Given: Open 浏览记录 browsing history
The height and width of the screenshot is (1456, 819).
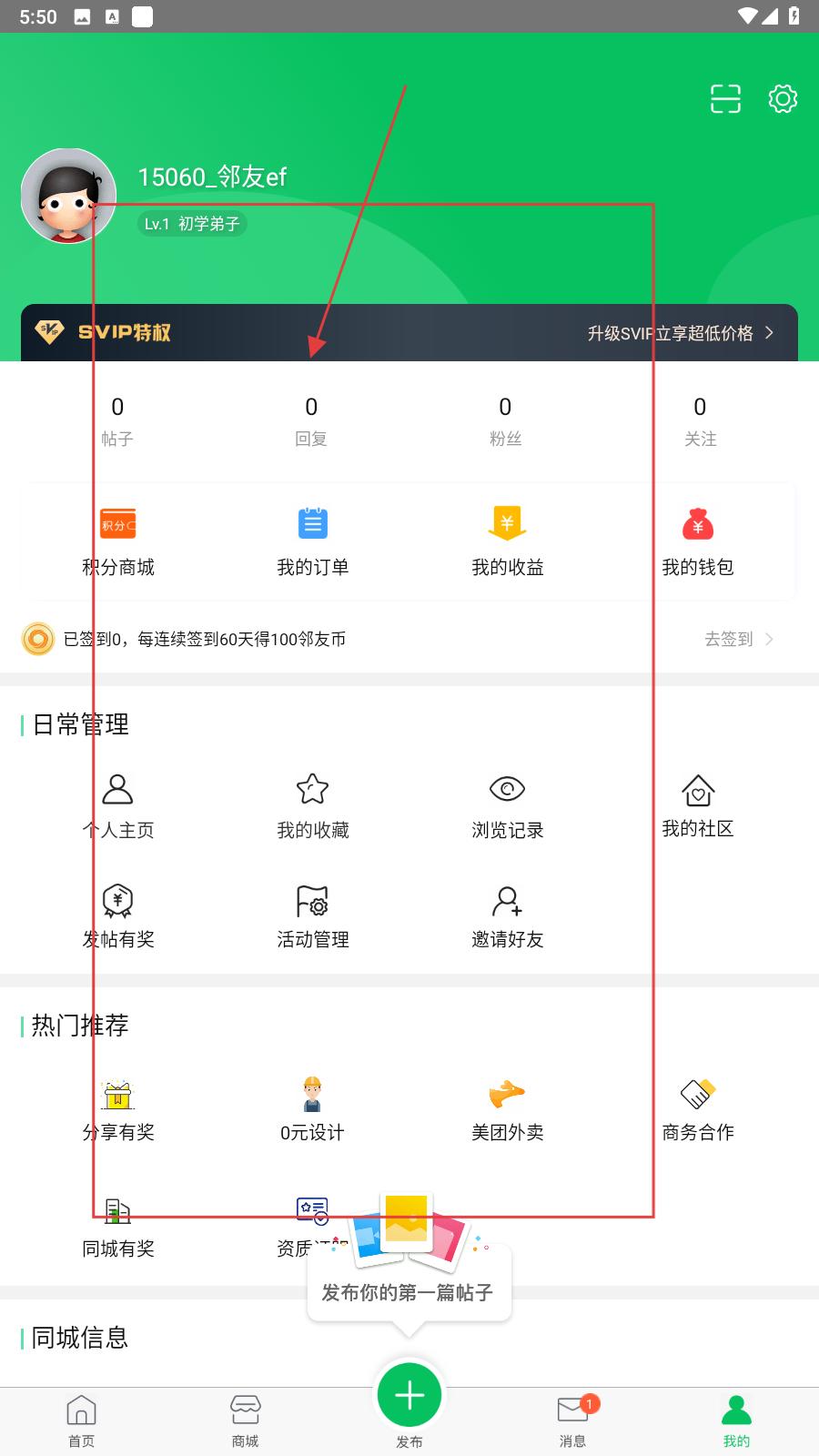Looking at the screenshot, I should pos(507,805).
